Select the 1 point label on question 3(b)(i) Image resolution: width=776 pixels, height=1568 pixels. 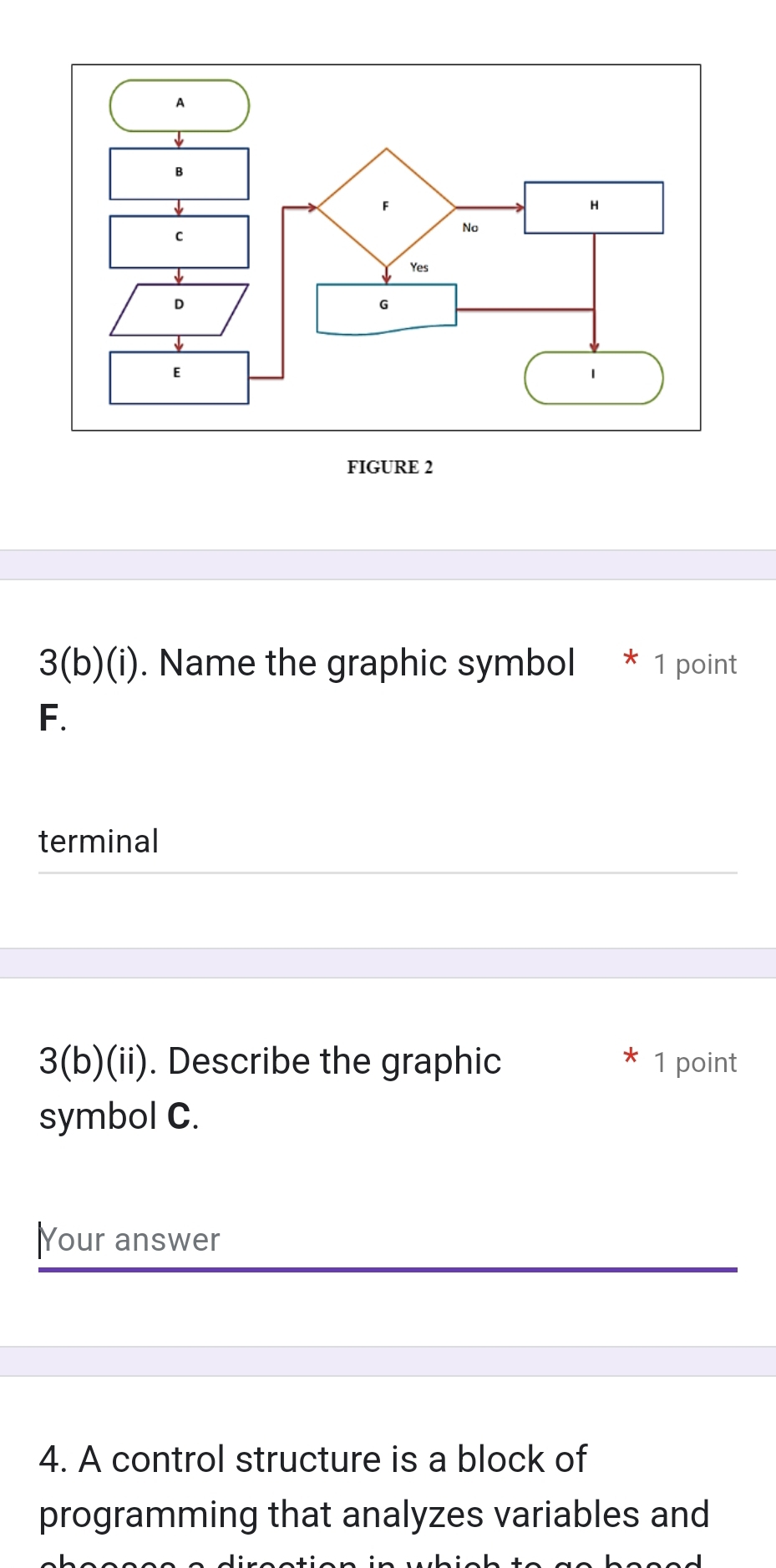[695, 664]
